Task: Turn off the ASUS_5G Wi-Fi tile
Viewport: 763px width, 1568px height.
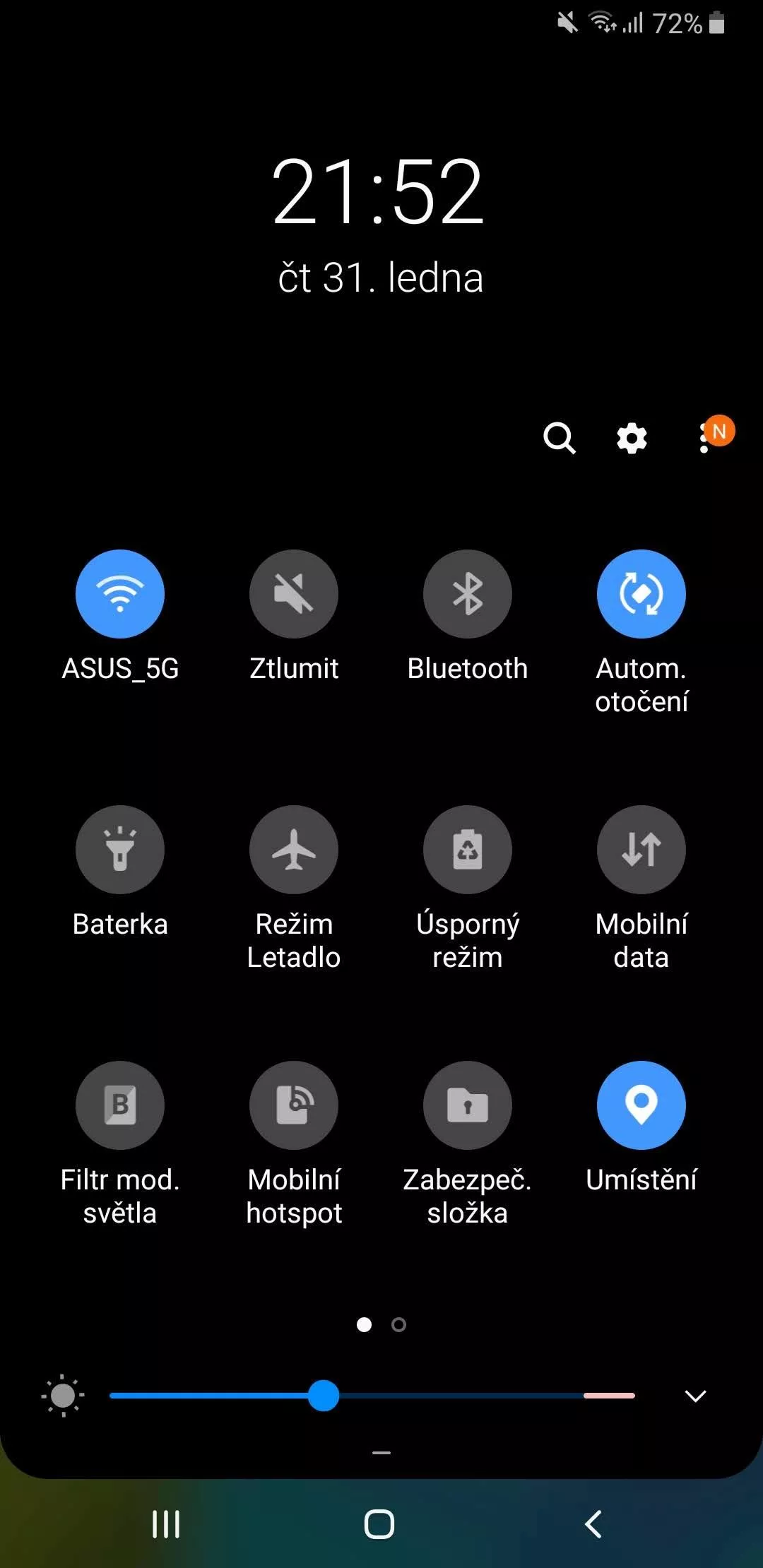Action: [120, 594]
